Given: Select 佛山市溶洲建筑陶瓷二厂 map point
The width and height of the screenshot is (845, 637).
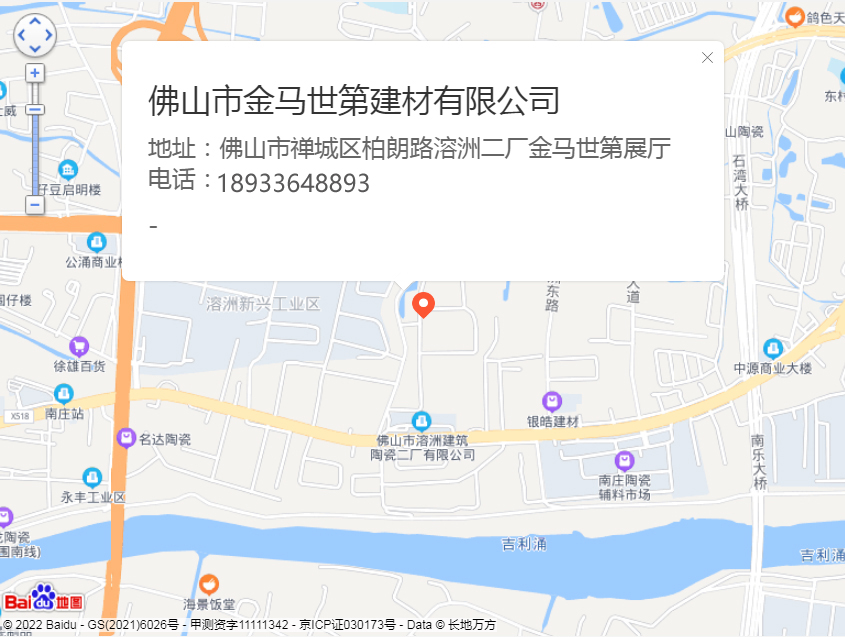Looking at the screenshot, I should [x=421, y=420].
